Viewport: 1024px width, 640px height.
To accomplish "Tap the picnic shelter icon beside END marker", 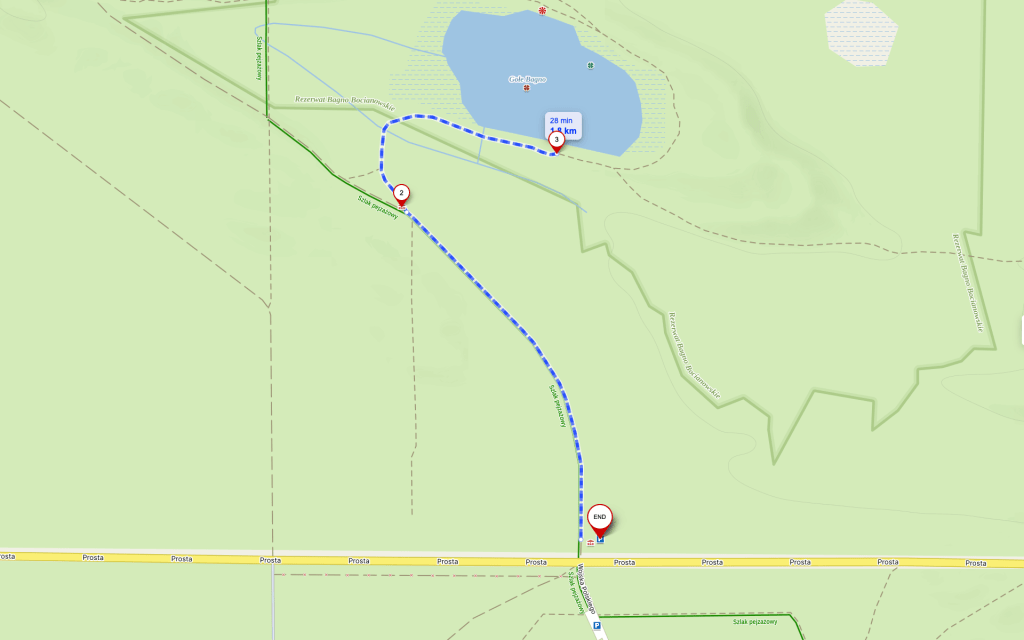I will coord(590,542).
